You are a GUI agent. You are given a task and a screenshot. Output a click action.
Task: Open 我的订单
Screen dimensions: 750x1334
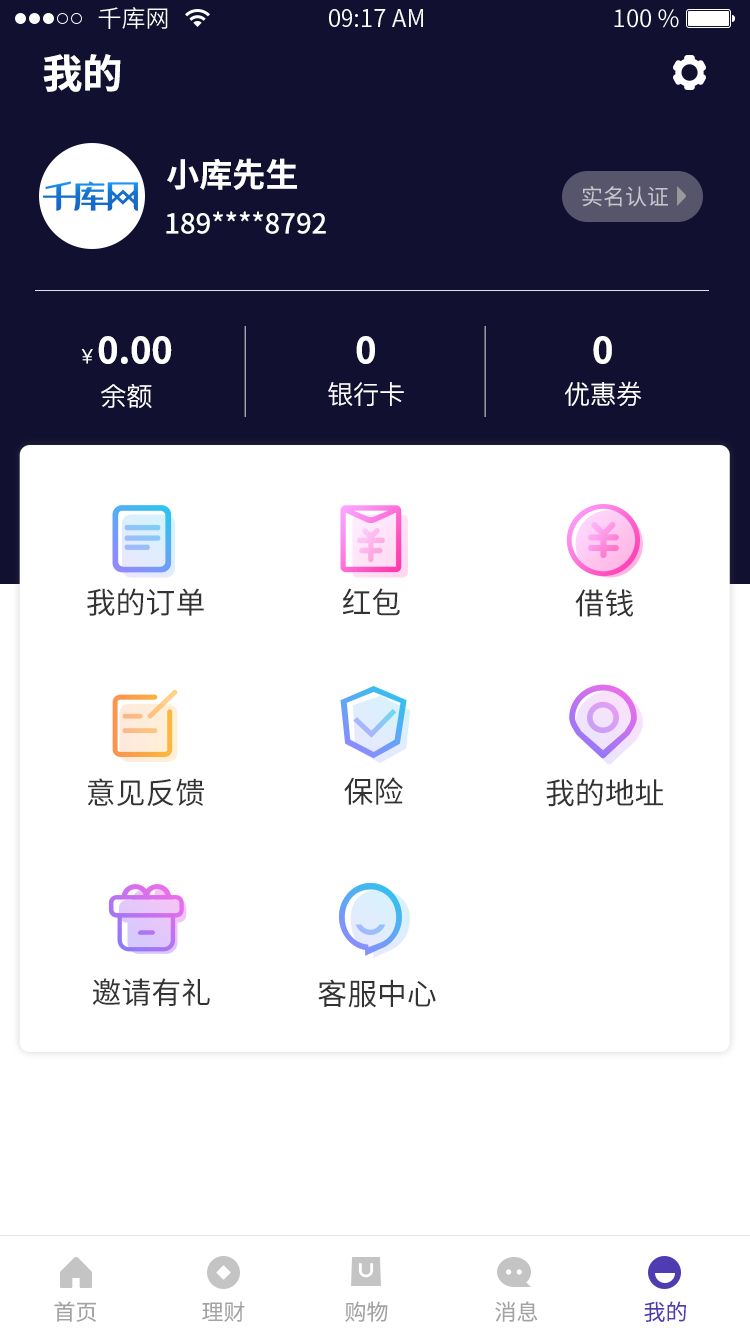click(x=145, y=561)
